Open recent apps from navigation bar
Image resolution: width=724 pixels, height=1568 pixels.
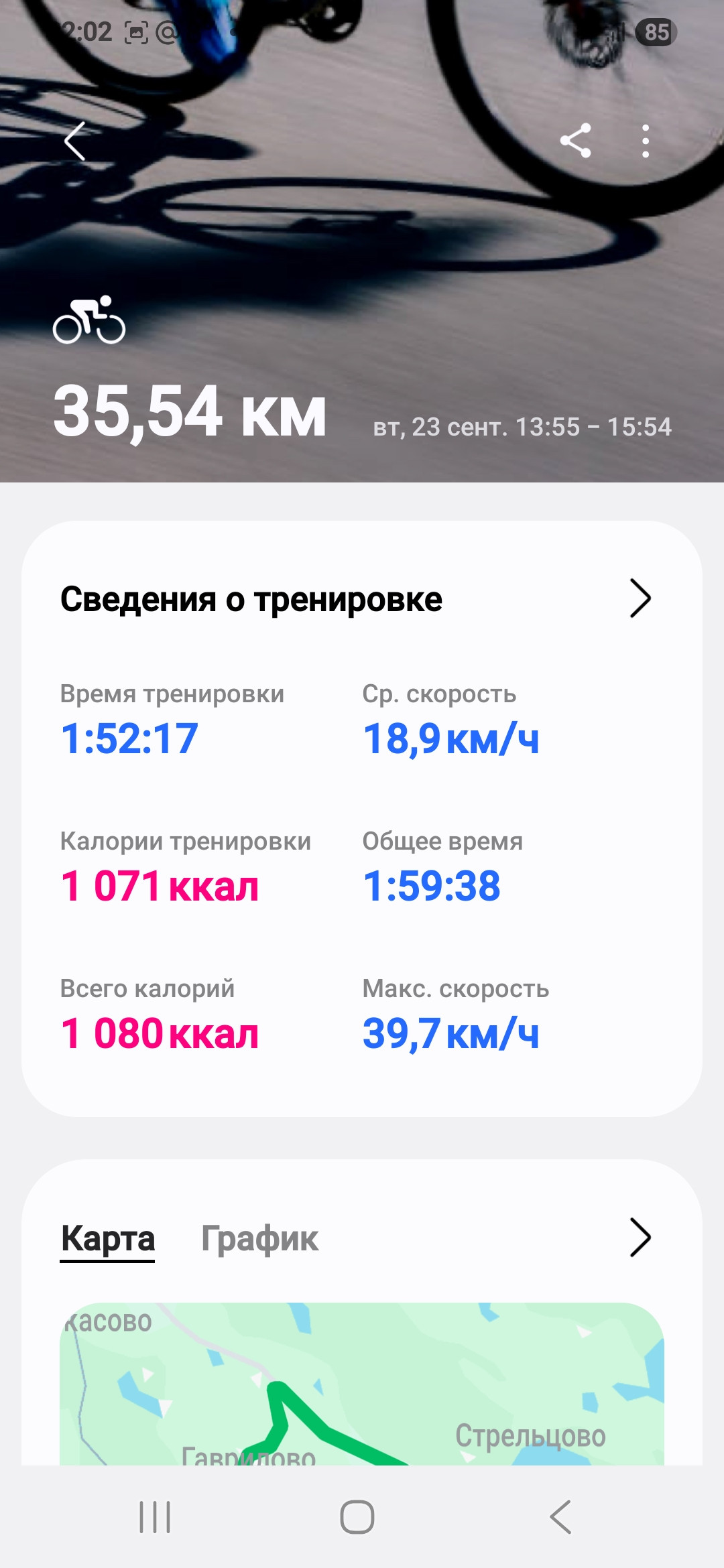coord(155,1516)
